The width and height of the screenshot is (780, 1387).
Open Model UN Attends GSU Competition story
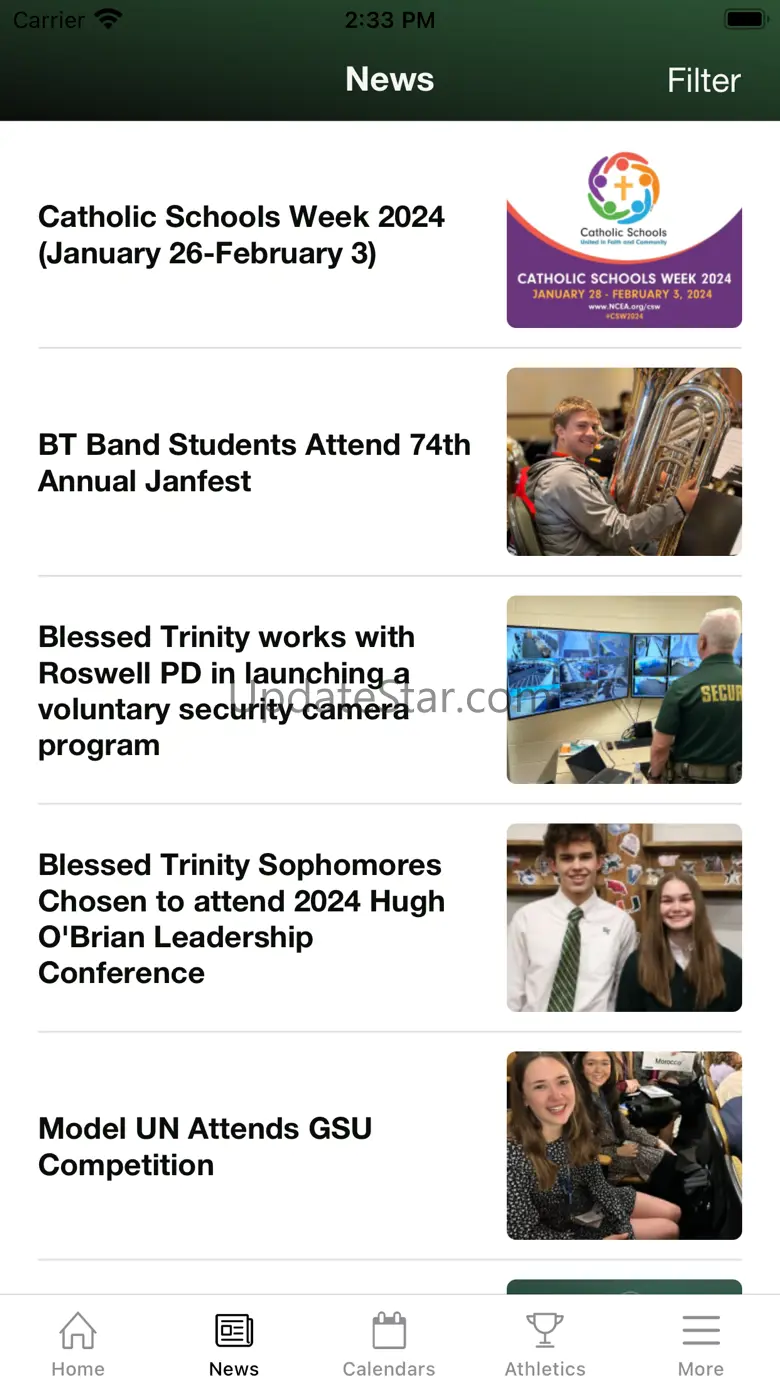(205, 1146)
